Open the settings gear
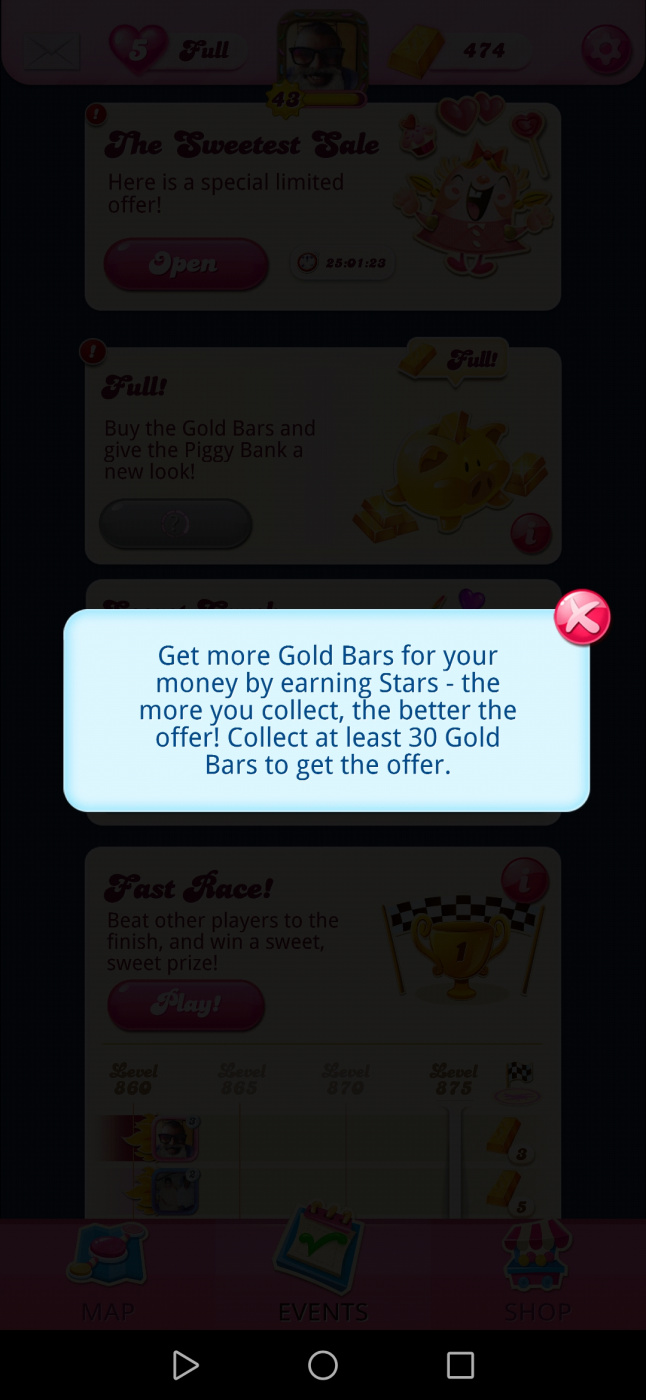The width and height of the screenshot is (646, 1400). pos(607,50)
